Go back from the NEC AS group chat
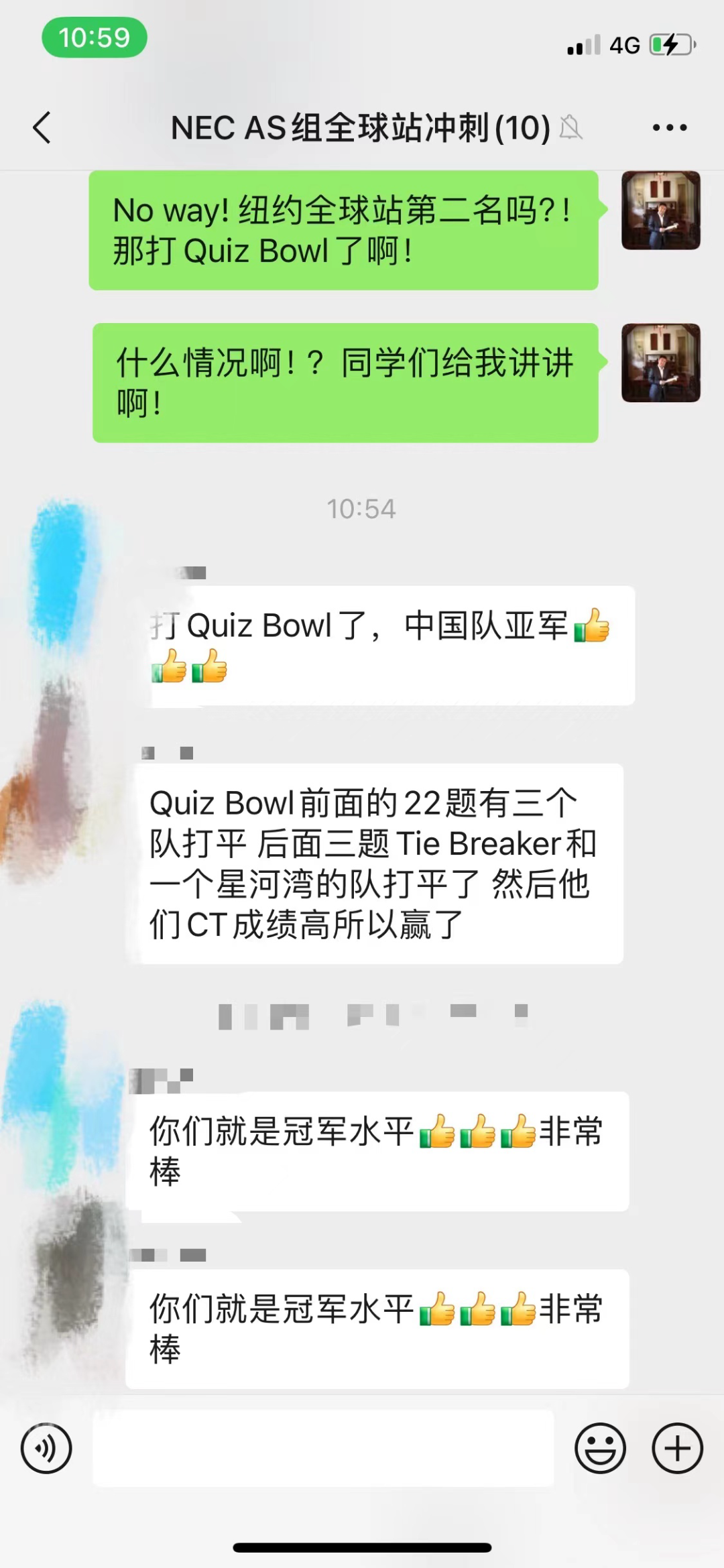The width and height of the screenshot is (724, 1568). click(x=42, y=127)
